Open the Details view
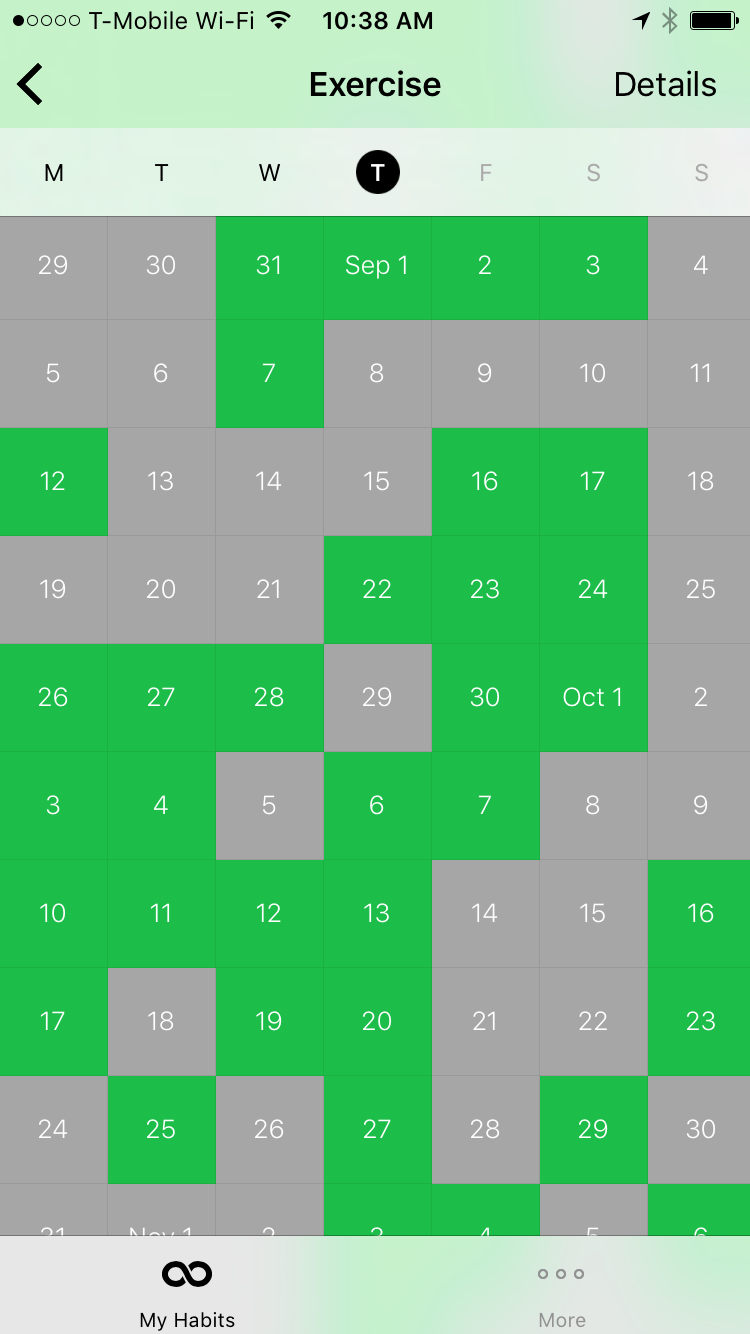This screenshot has height=1334, width=750. (x=664, y=85)
